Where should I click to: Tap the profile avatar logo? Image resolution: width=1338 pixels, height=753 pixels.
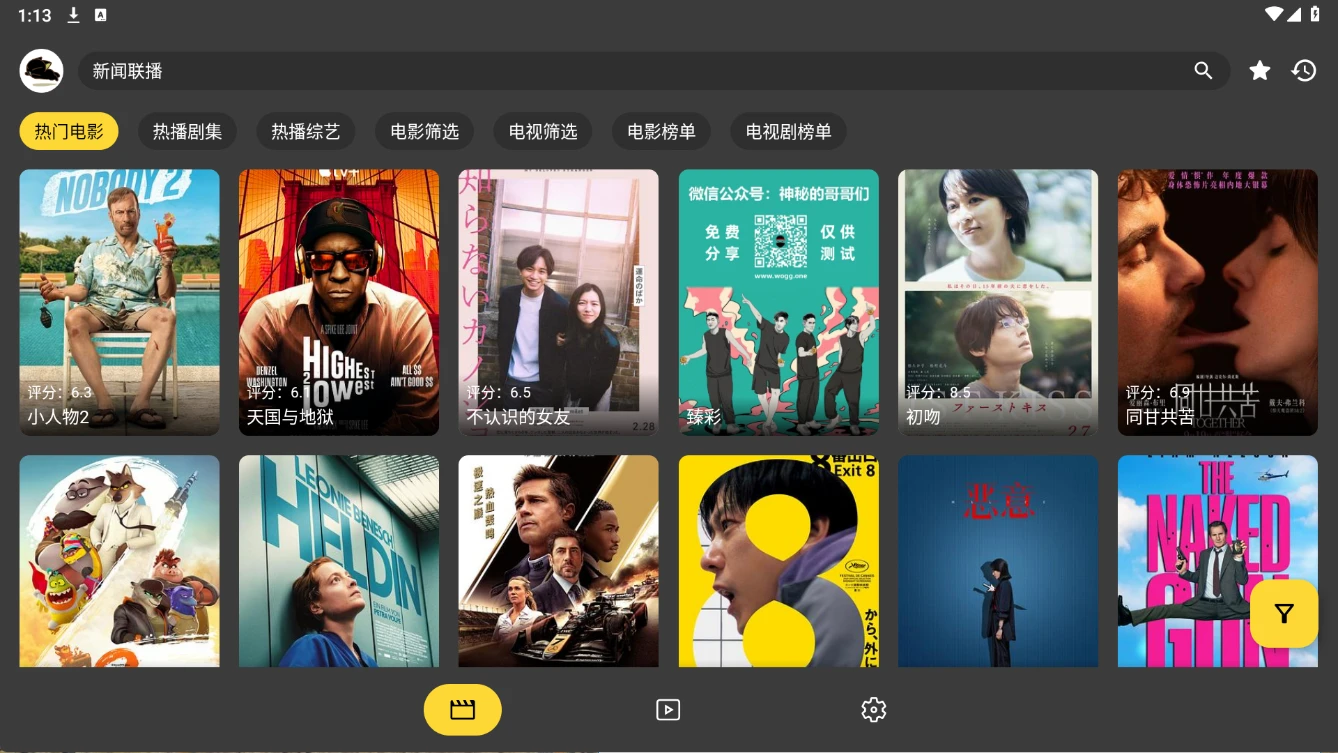pyautogui.click(x=42, y=71)
